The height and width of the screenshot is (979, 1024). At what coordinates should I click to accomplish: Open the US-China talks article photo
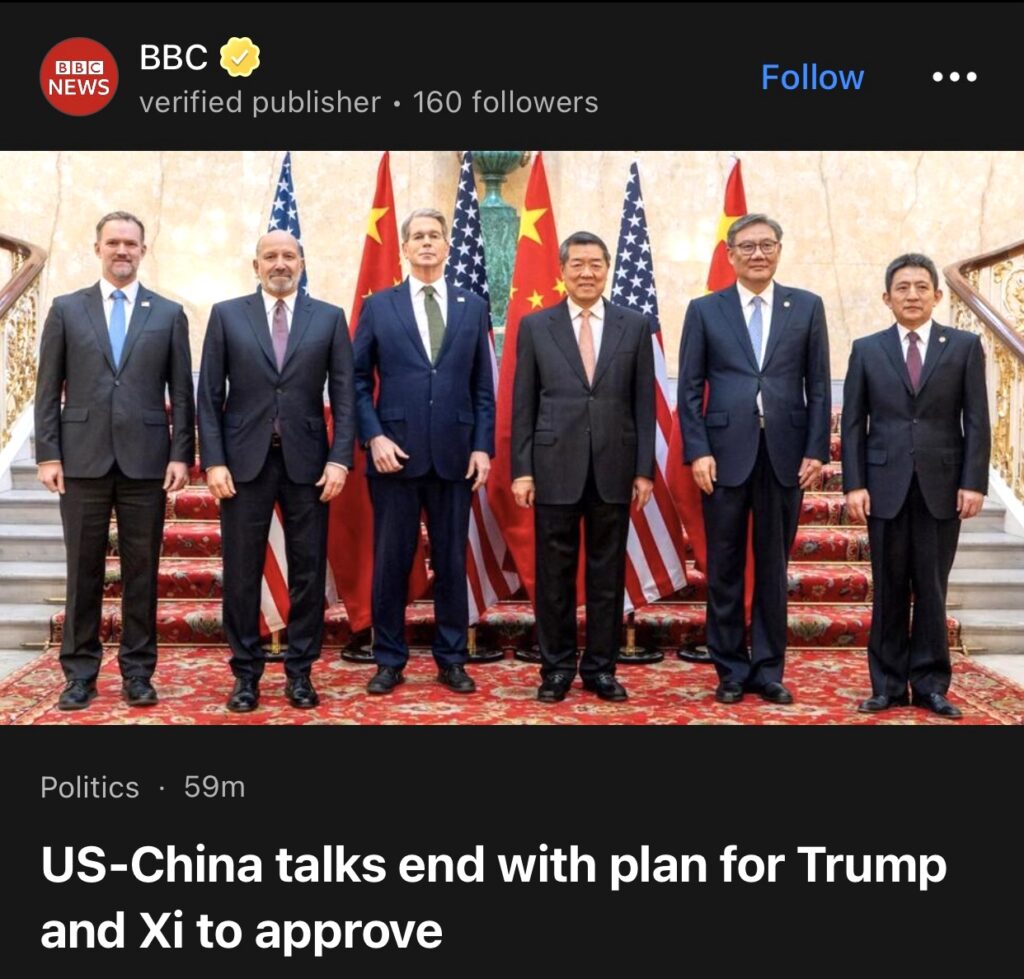coord(512,438)
